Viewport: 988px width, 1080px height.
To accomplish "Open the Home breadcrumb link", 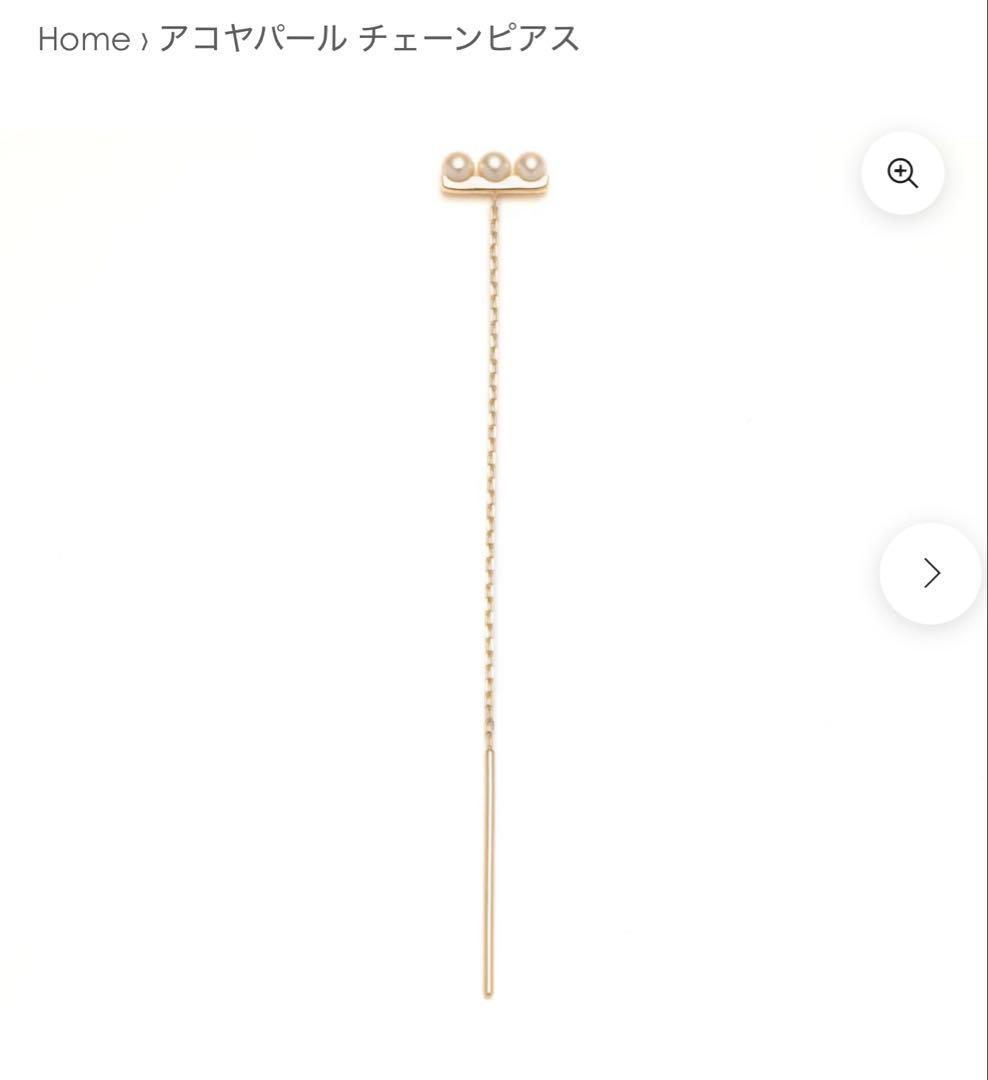I will click(x=84, y=39).
